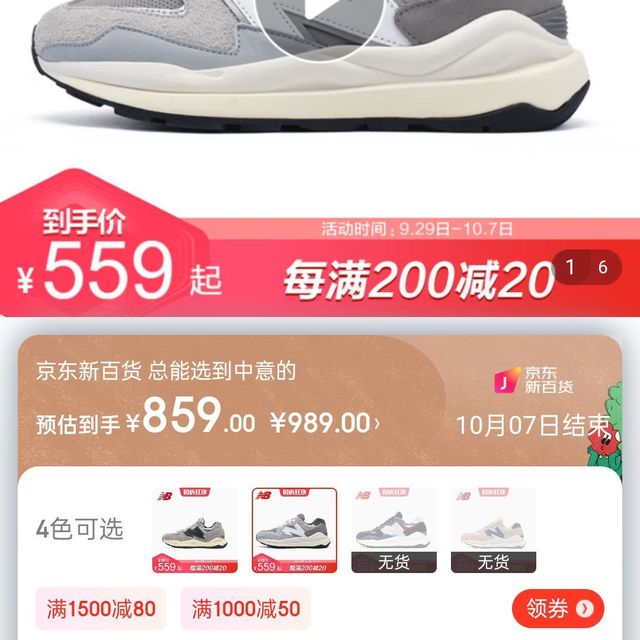Select the second gray color option
Screen dimensions: 640x640
(x=294, y=530)
